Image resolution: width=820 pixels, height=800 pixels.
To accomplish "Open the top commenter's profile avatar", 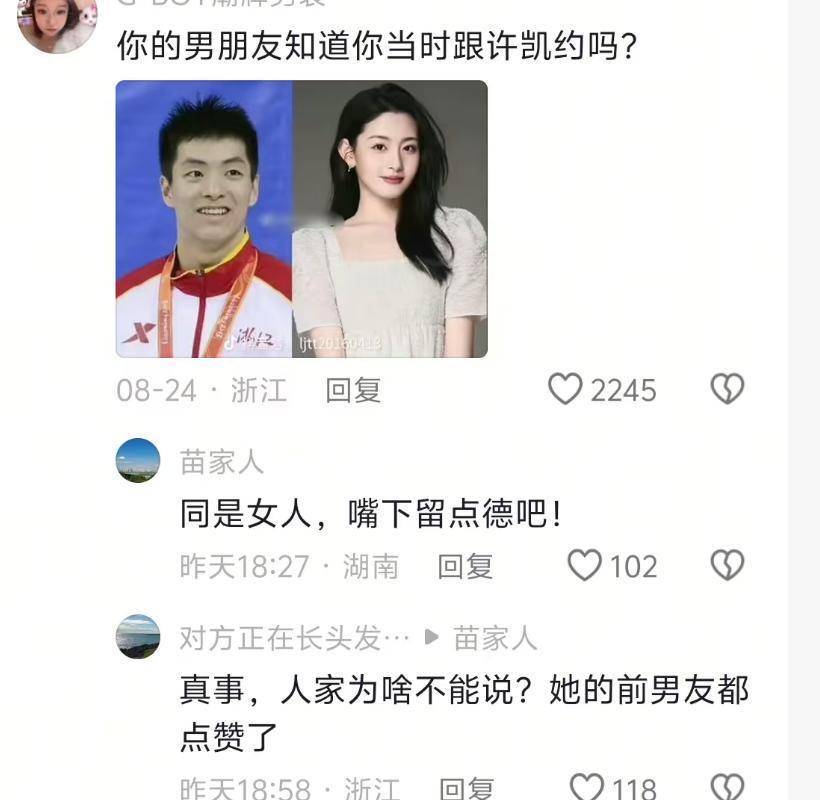I will [57, 24].
